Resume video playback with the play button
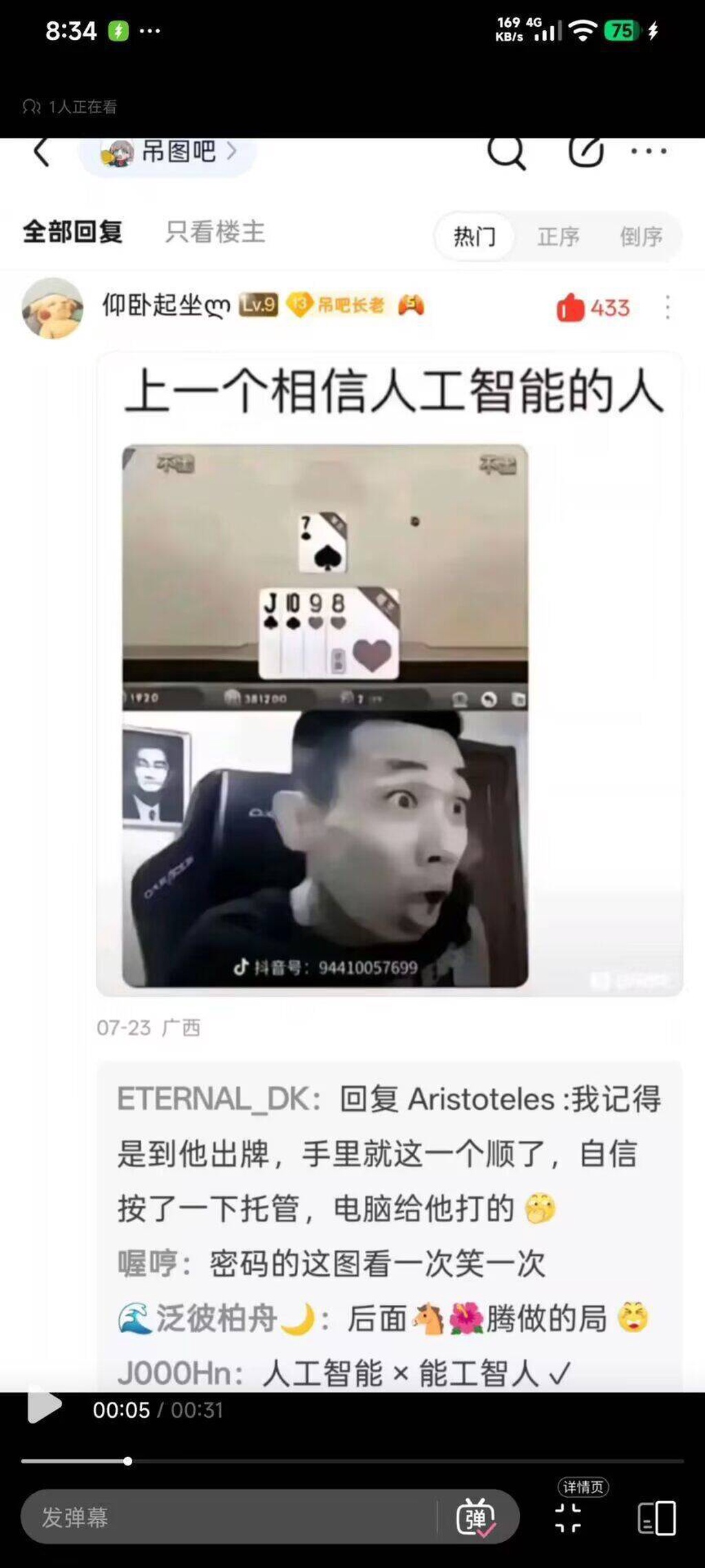The height and width of the screenshot is (1568, 705). [x=43, y=1406]
